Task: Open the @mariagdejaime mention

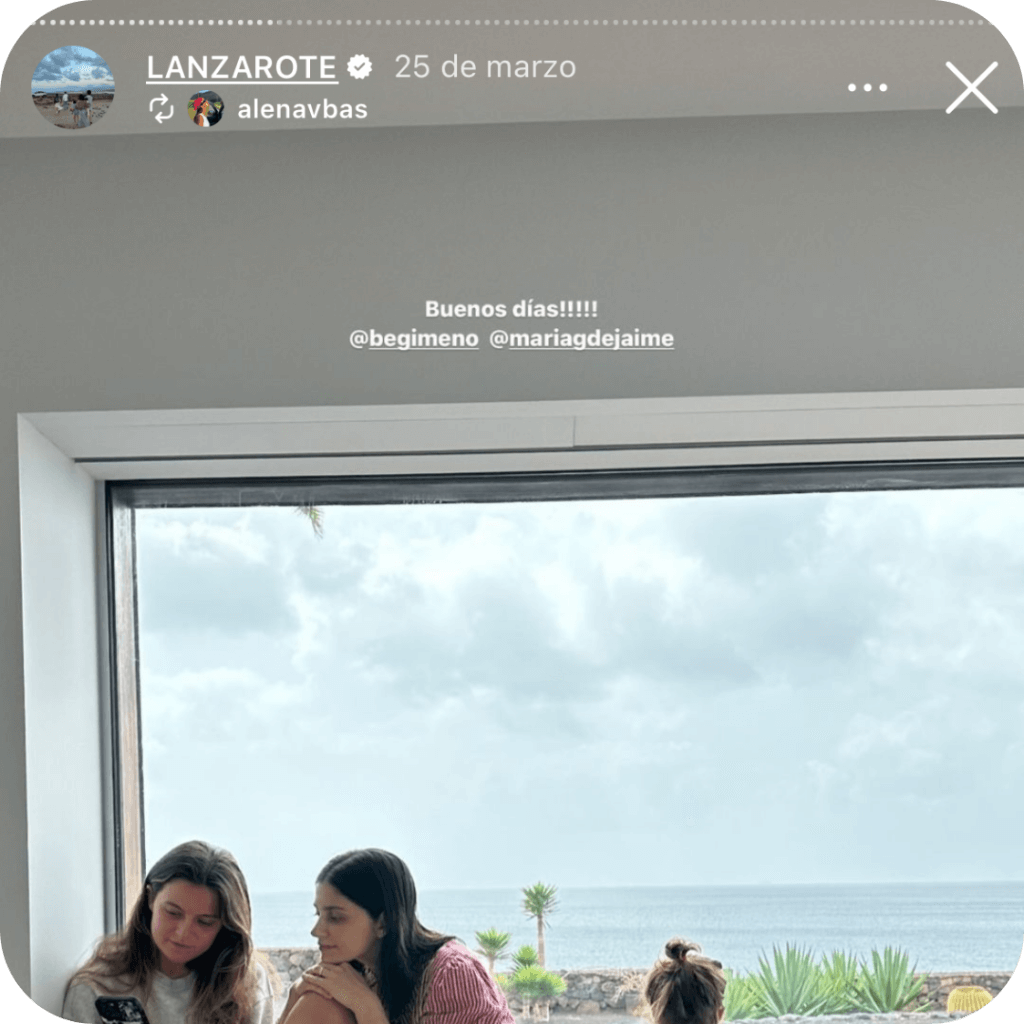Action: [582, 339]
